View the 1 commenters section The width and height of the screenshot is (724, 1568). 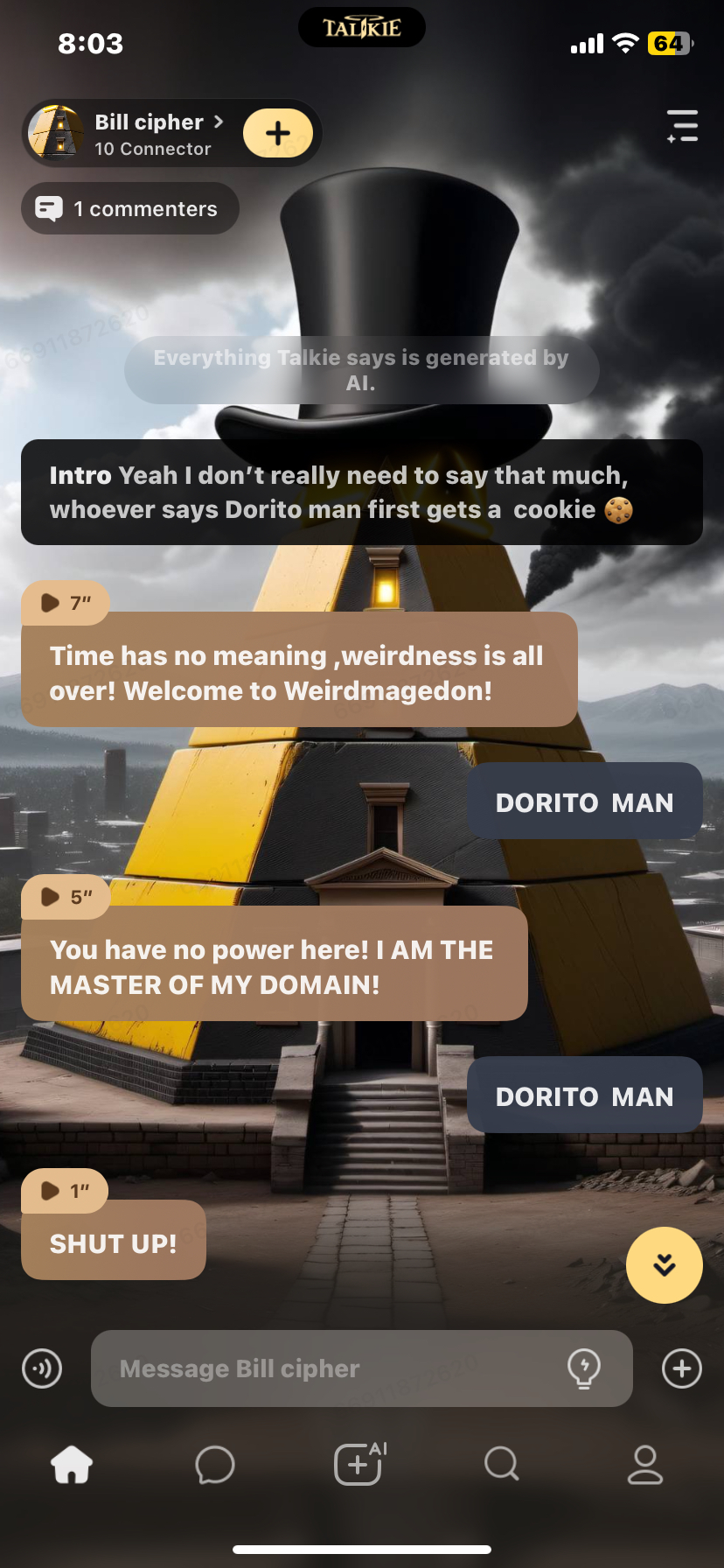coord(129,209)
